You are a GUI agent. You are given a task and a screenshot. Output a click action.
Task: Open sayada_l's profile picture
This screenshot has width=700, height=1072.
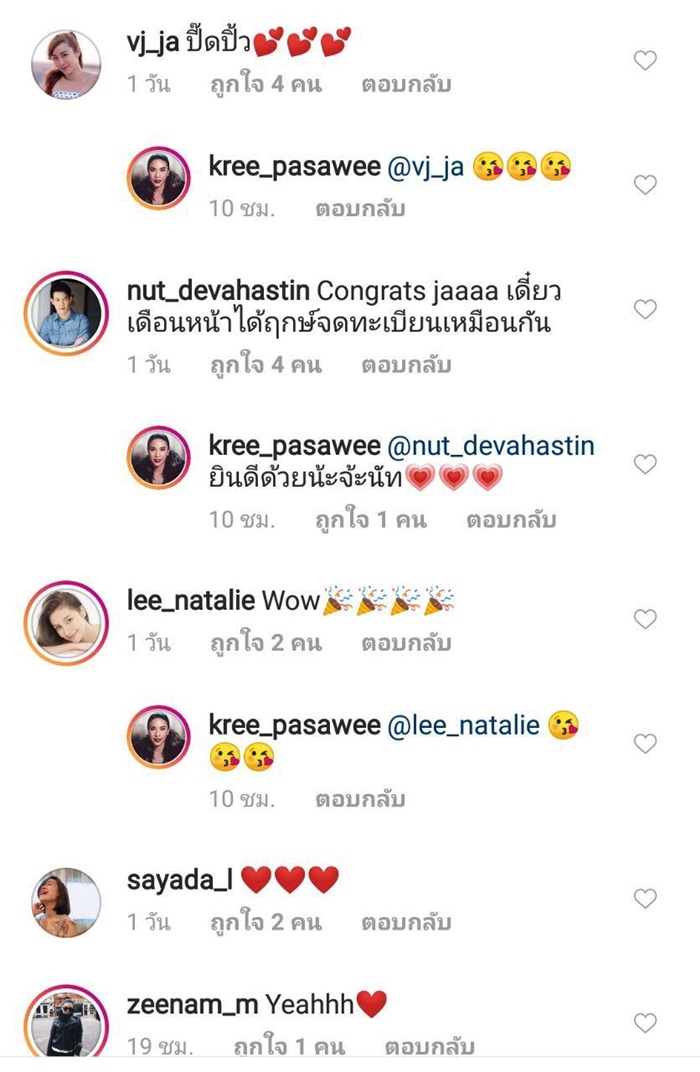coord(65,902)
